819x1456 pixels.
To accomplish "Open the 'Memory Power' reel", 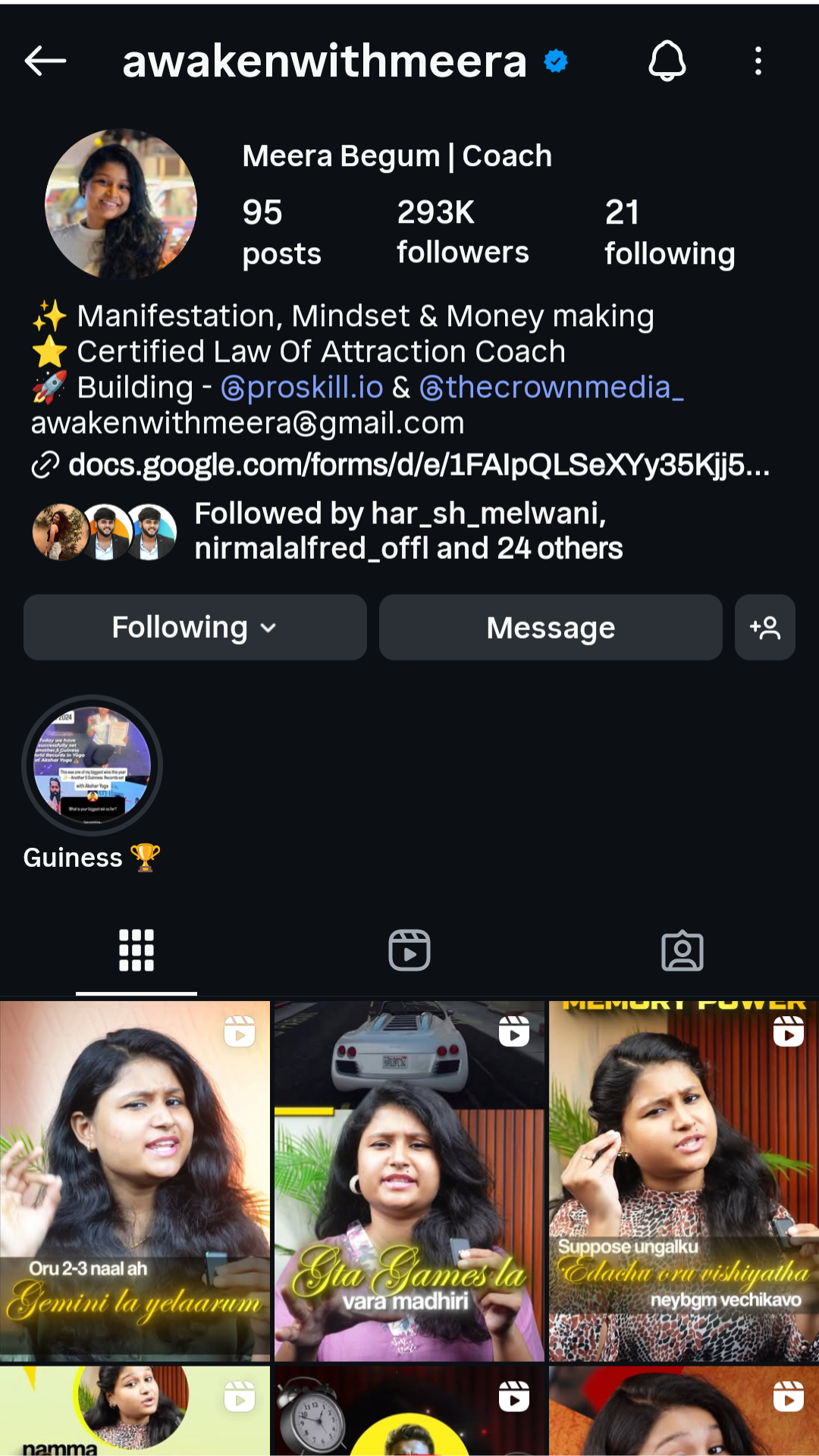I will point(684,1179).
